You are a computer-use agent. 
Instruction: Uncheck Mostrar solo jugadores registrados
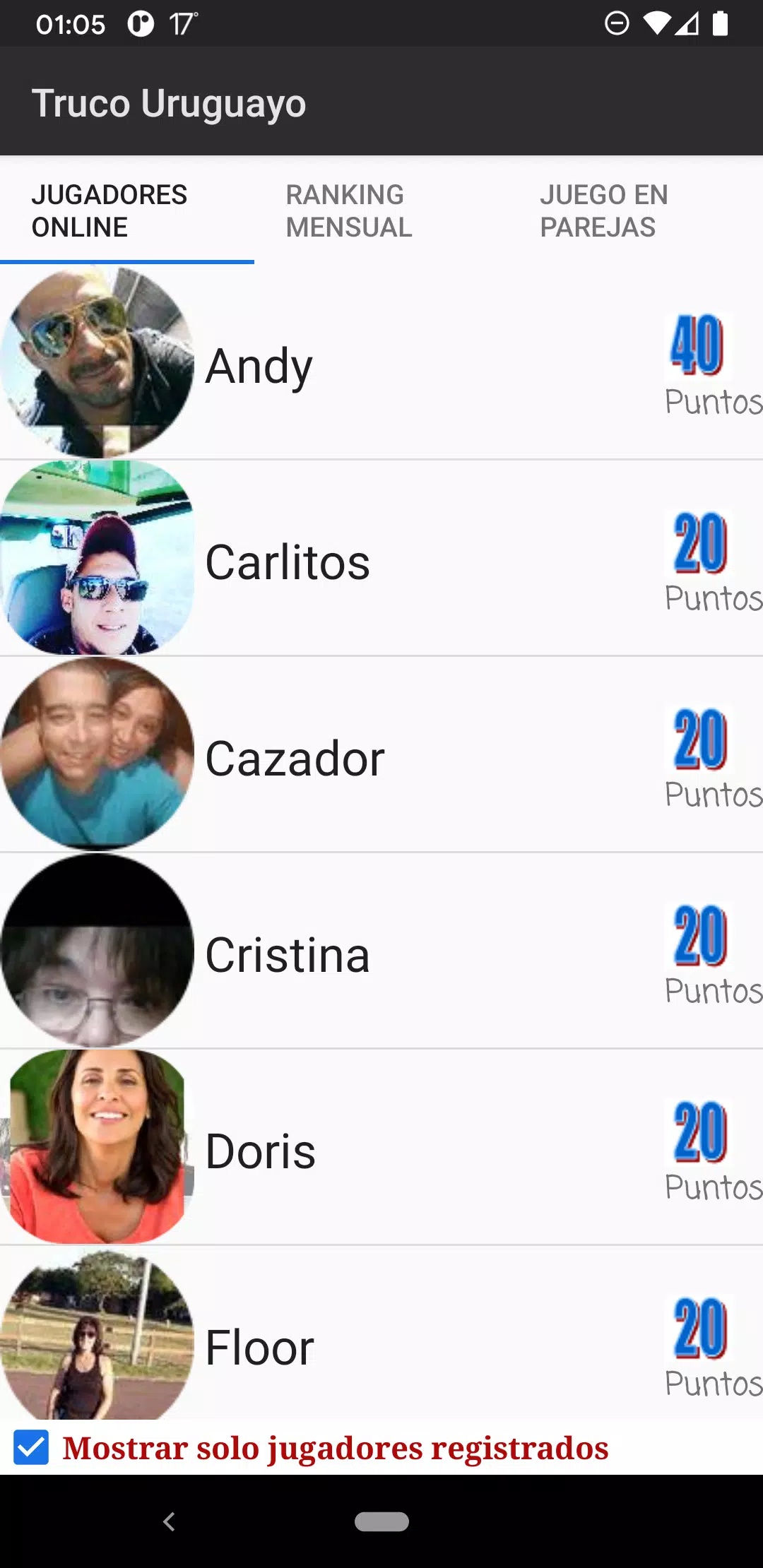coord(31,1447)
